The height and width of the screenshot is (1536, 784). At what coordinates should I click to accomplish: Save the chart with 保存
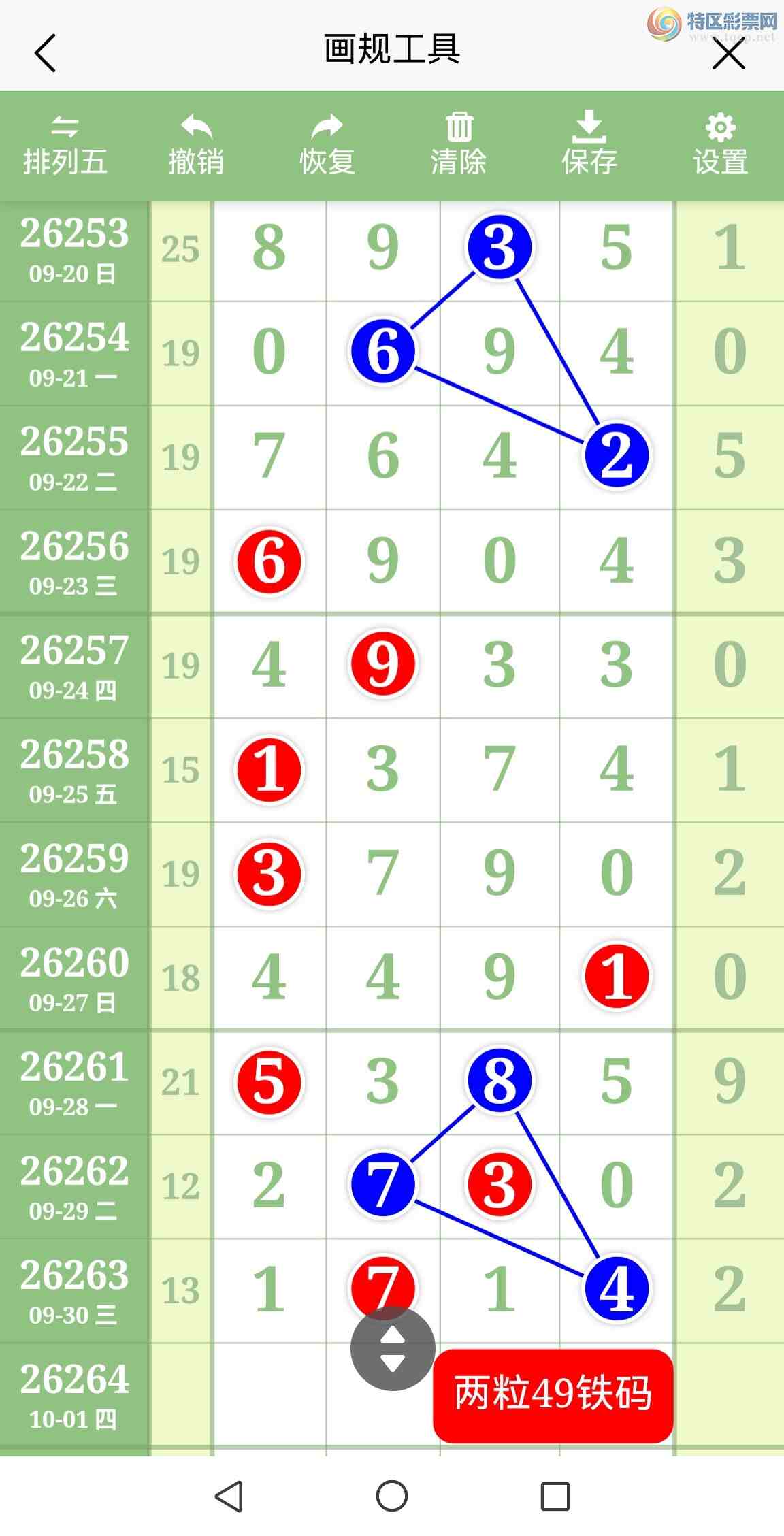click(x=589, y=146)
